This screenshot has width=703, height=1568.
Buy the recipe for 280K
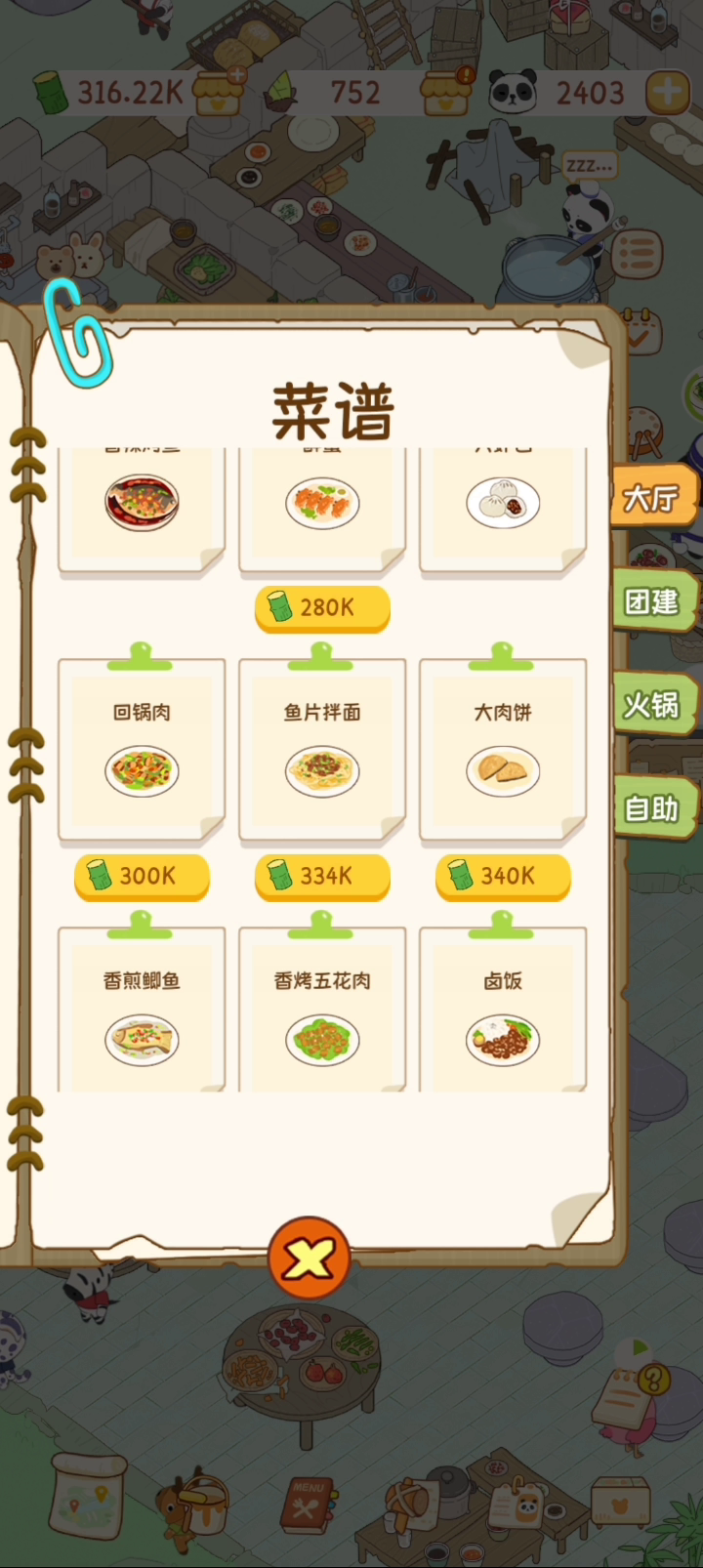point(322,608)
